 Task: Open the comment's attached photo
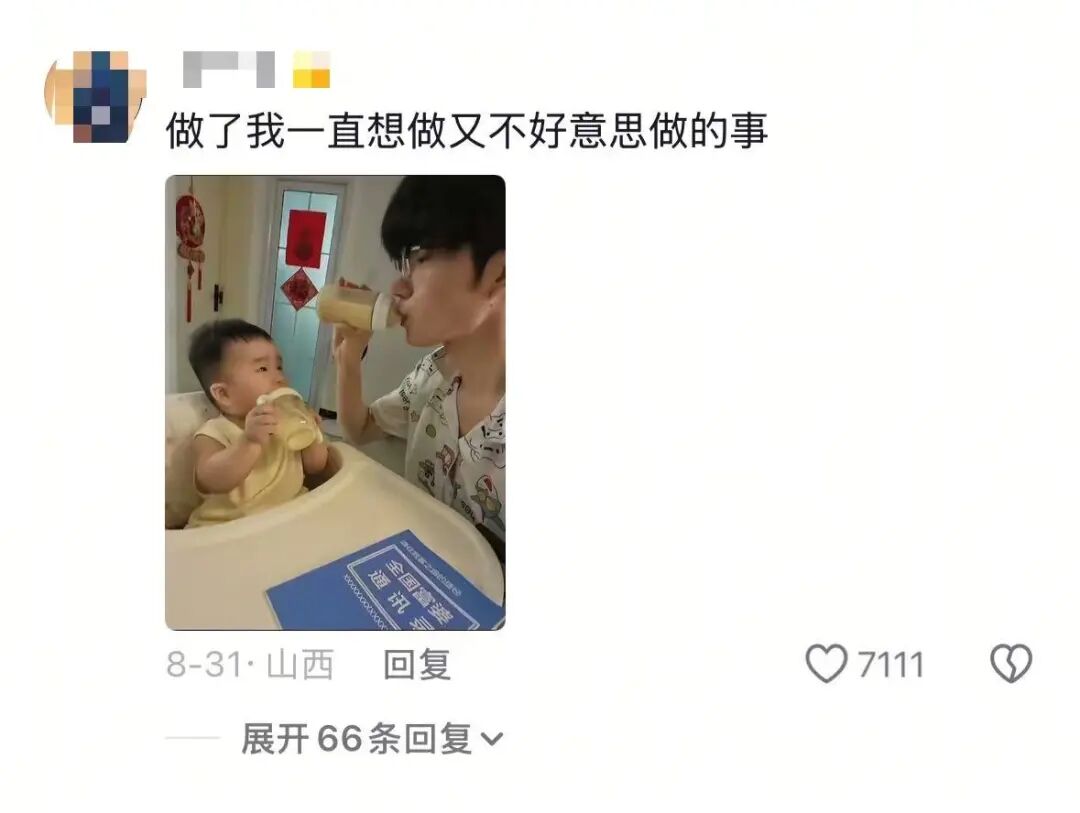335,402
